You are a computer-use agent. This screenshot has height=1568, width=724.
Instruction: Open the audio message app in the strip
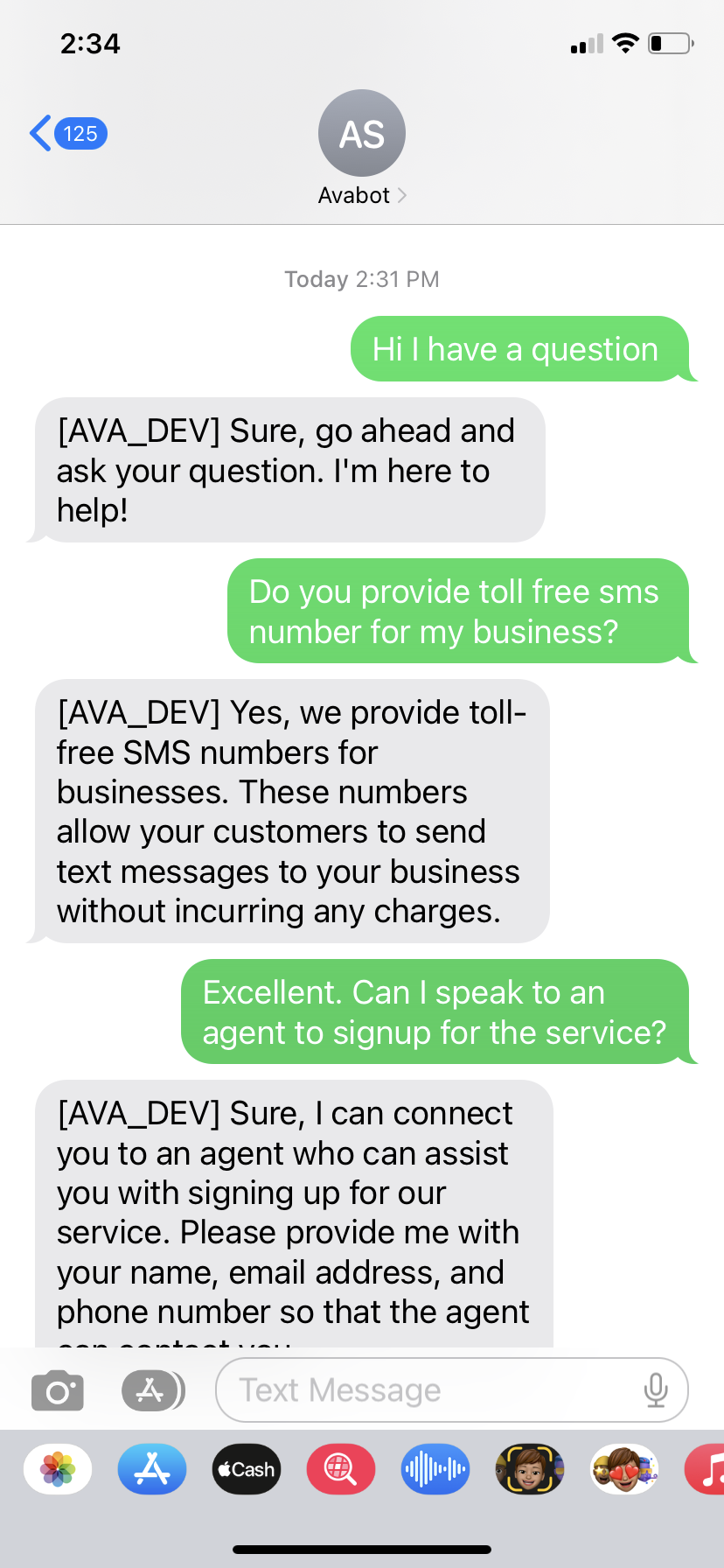click(435, 1469)
